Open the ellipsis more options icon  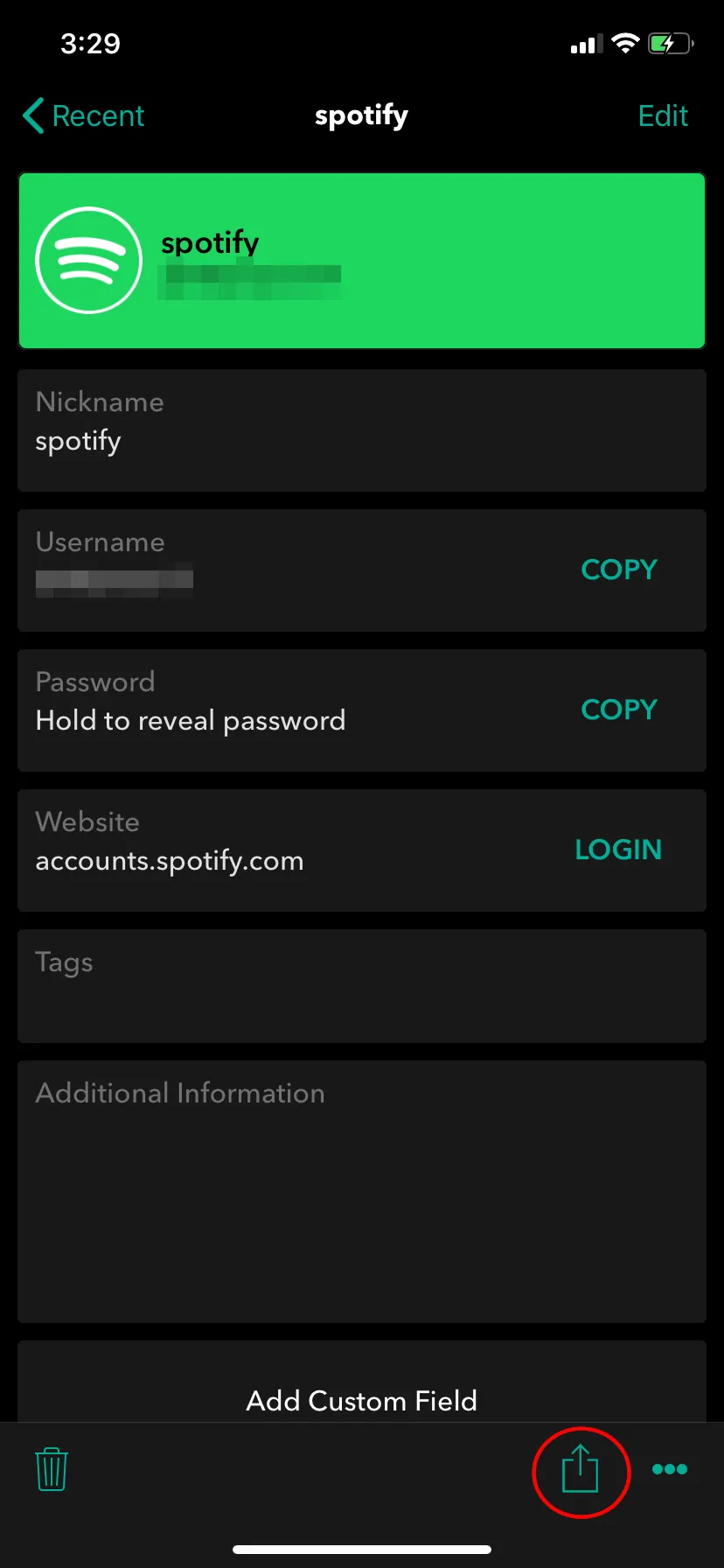point(669,1469)
